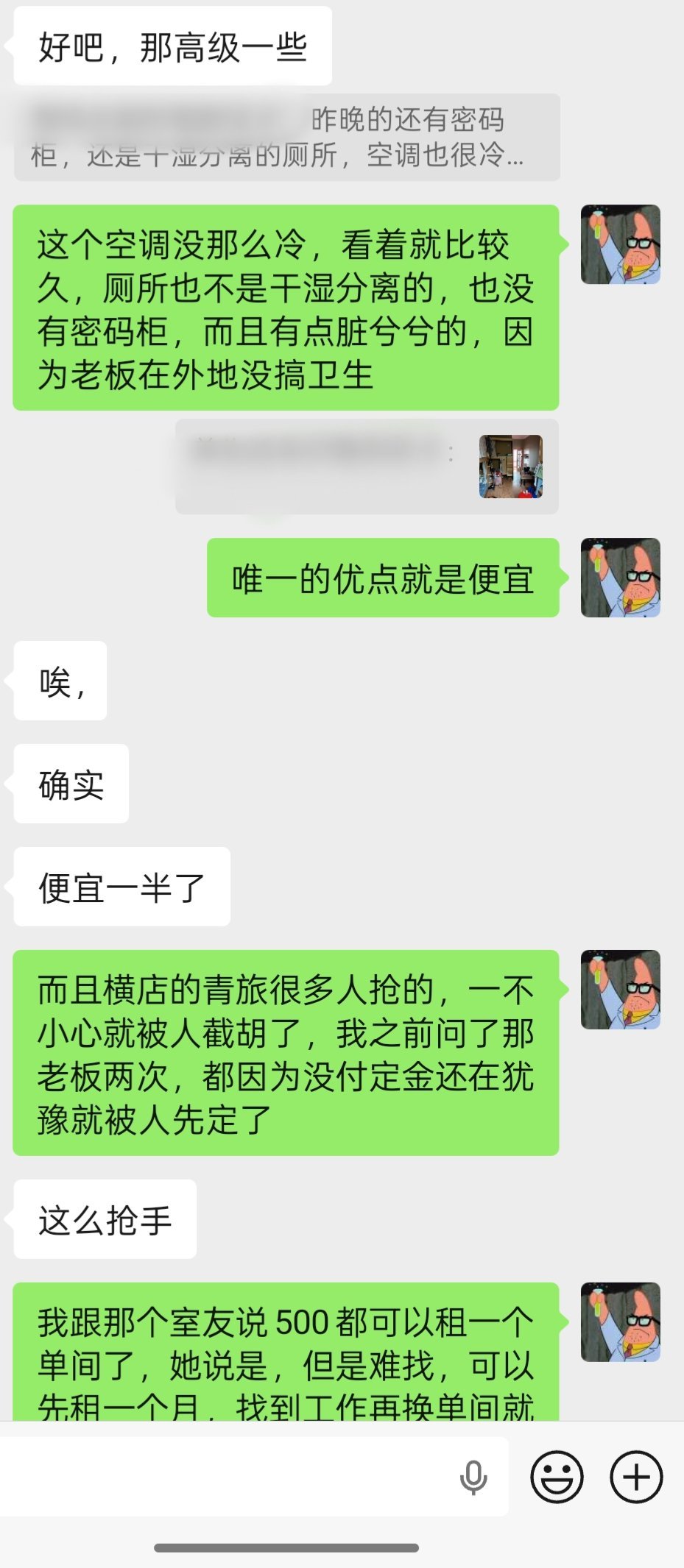684x1568 pixels.
Task: Open the quoted message with room photo
Action: pos(367,467)
